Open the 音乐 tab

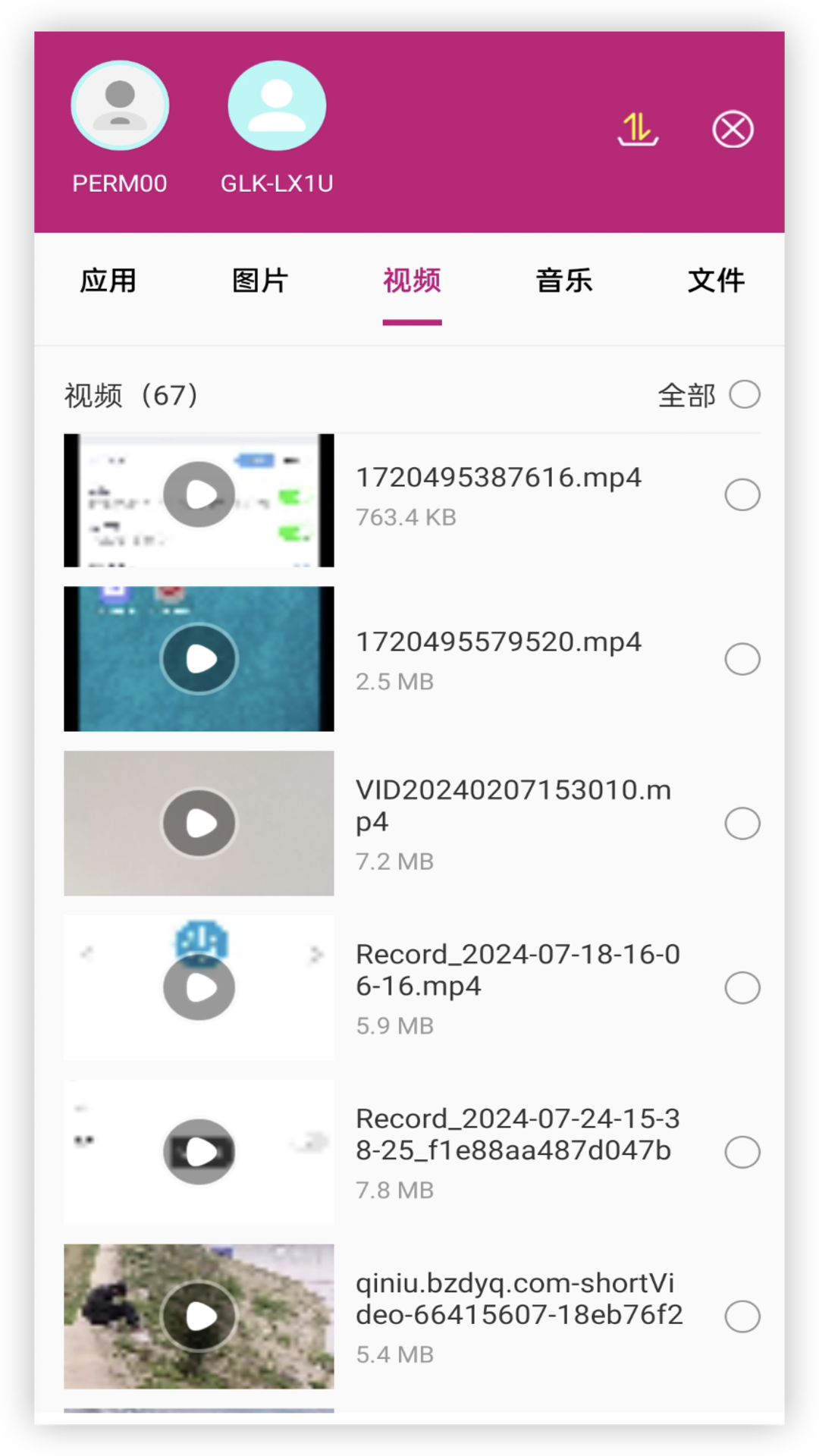pyautogui.click(x=564, y=281)
